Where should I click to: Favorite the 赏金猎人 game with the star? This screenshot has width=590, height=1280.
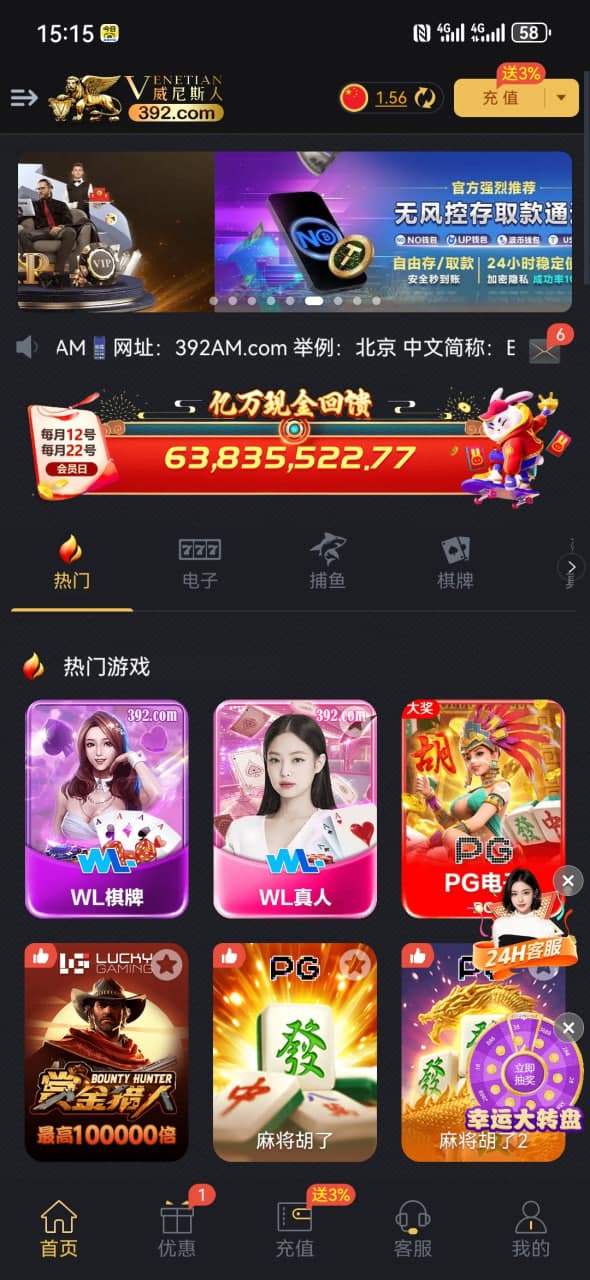point(166,964)
